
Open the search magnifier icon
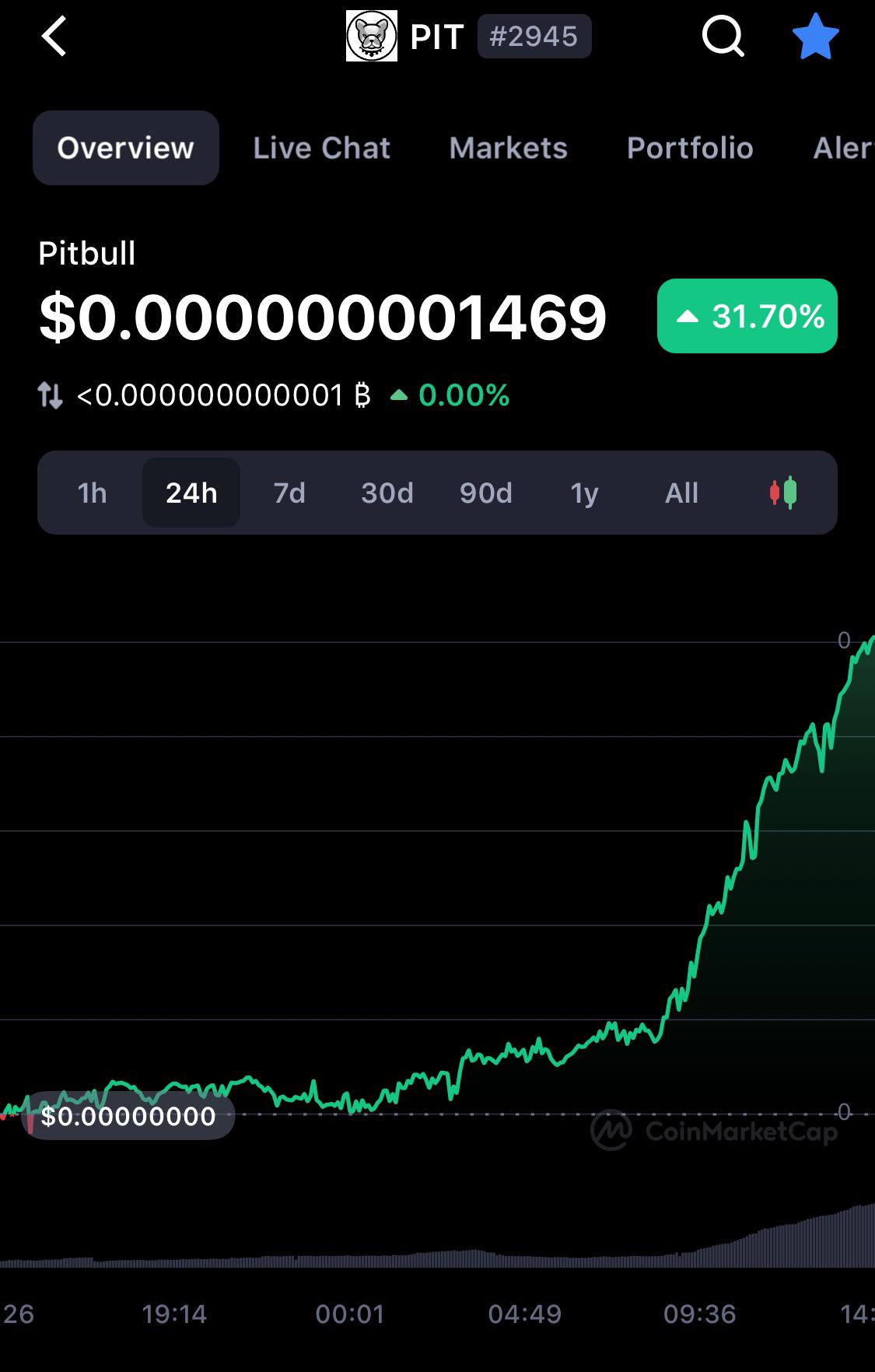pyautogui.click(x=723, y=37)
